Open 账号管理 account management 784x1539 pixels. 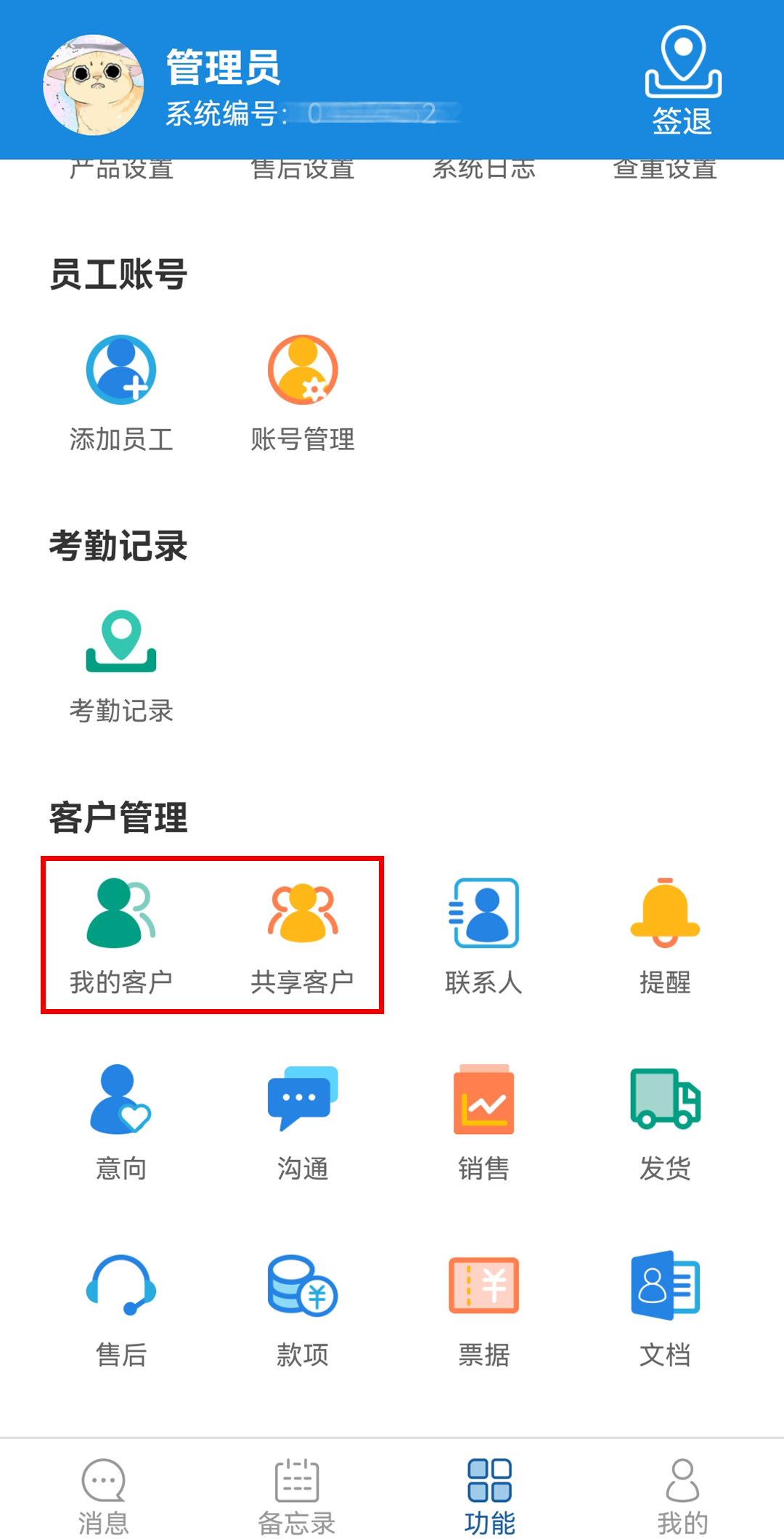pyautogui.click(x=303, y=392)
